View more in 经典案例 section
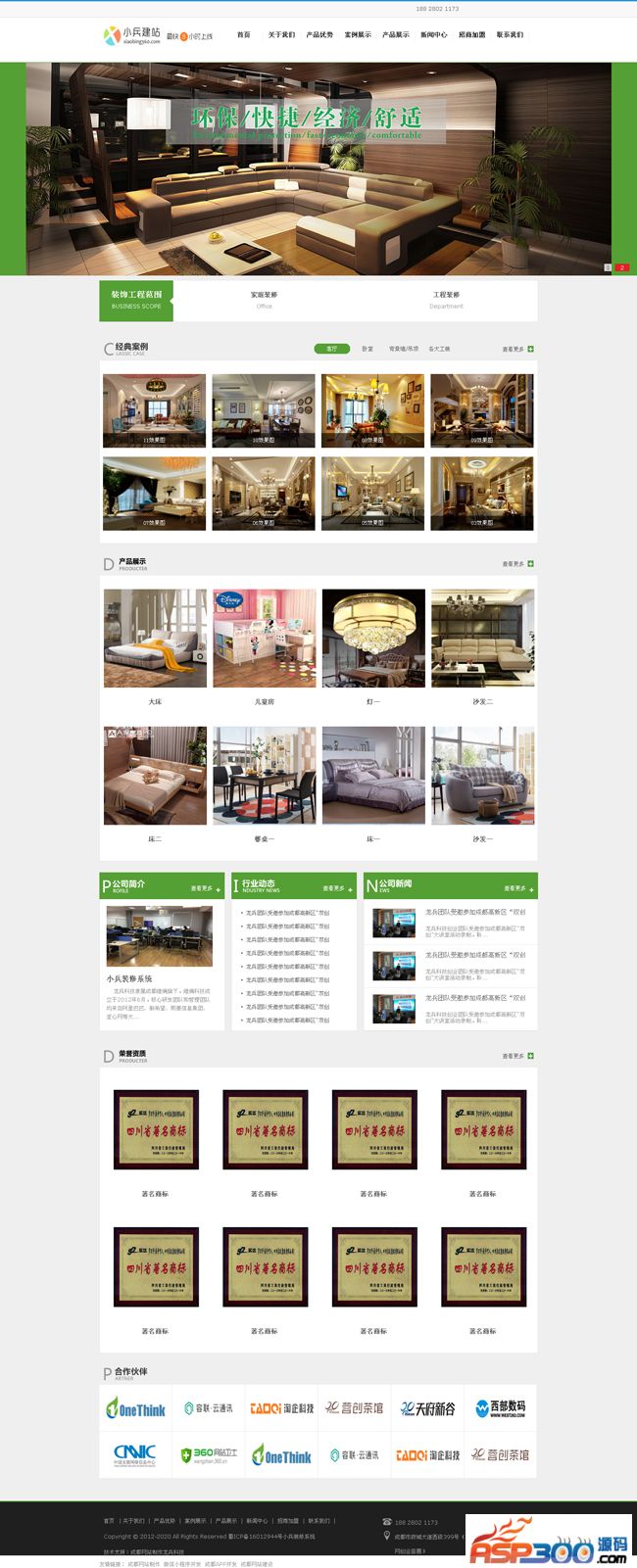The height and width of the screenshot is (1568, 637). coord(517,349)
